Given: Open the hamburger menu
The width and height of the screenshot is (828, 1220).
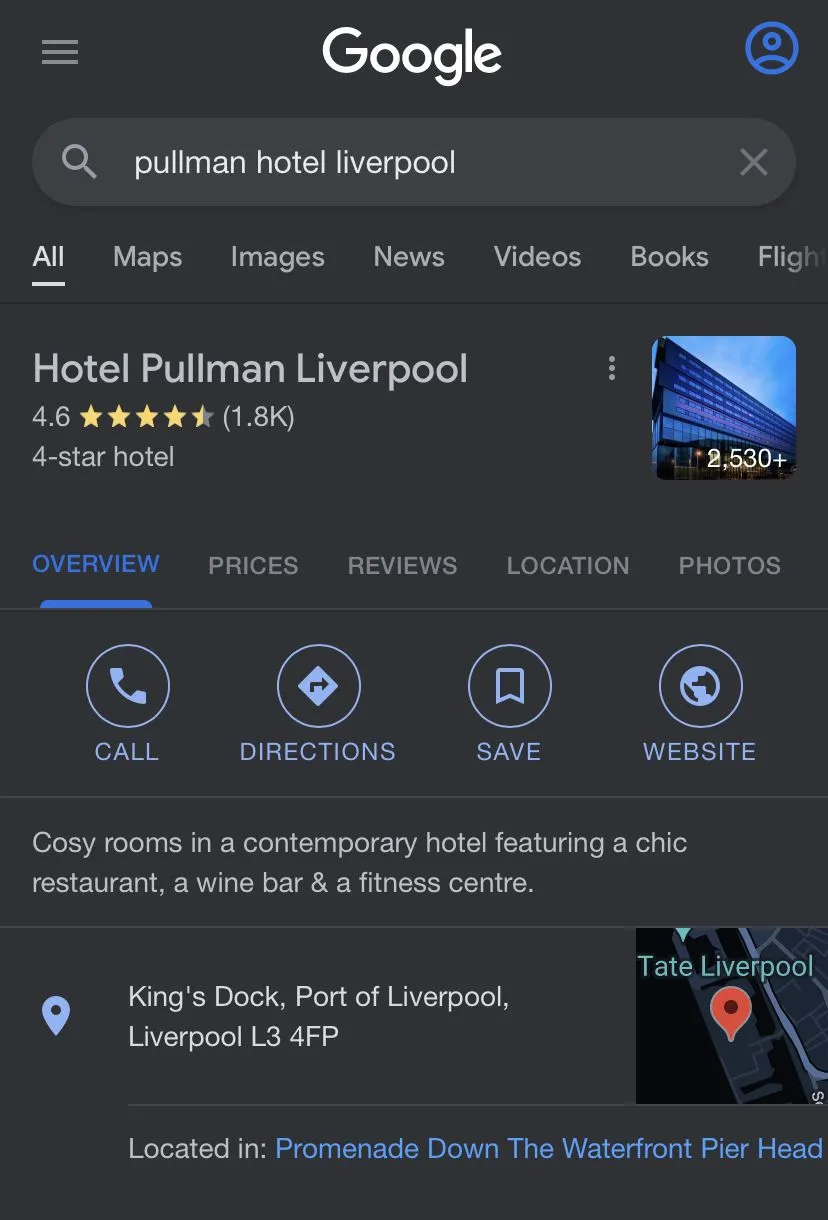Looking at the screenshot, I should point(60,52).
